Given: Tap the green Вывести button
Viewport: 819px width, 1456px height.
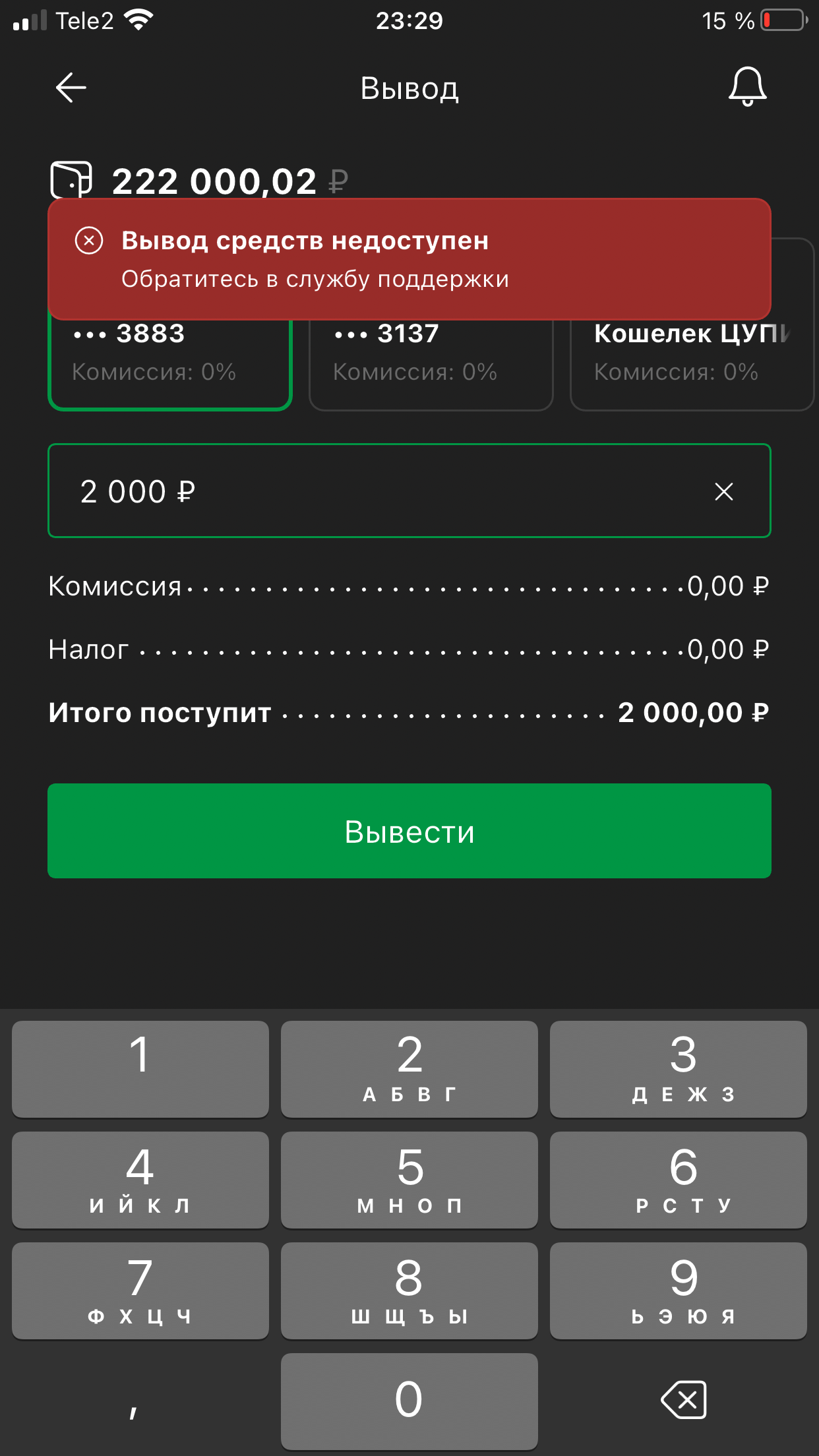Looking at the screenshot, I should pos(409,831).
